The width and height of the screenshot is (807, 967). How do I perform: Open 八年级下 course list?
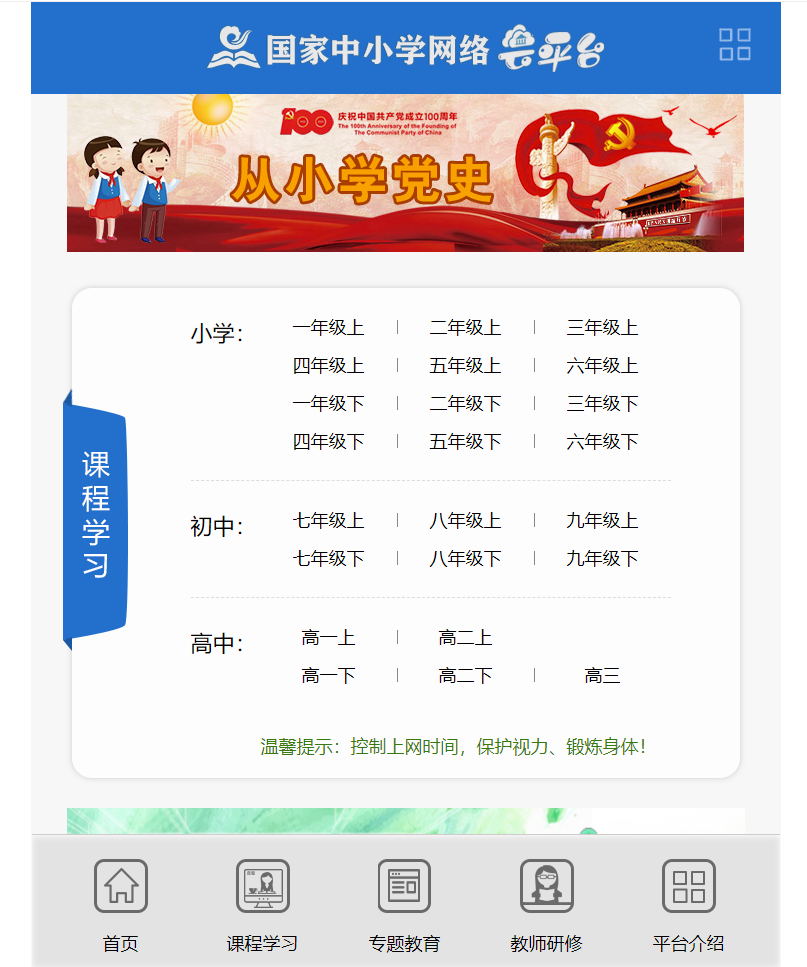(x=465, y=559)
